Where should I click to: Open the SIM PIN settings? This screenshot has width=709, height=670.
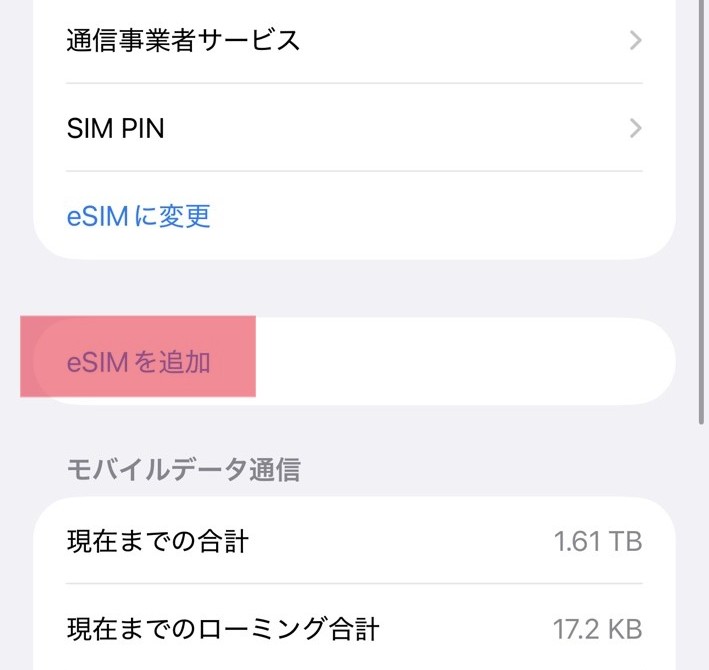[354, 128]
